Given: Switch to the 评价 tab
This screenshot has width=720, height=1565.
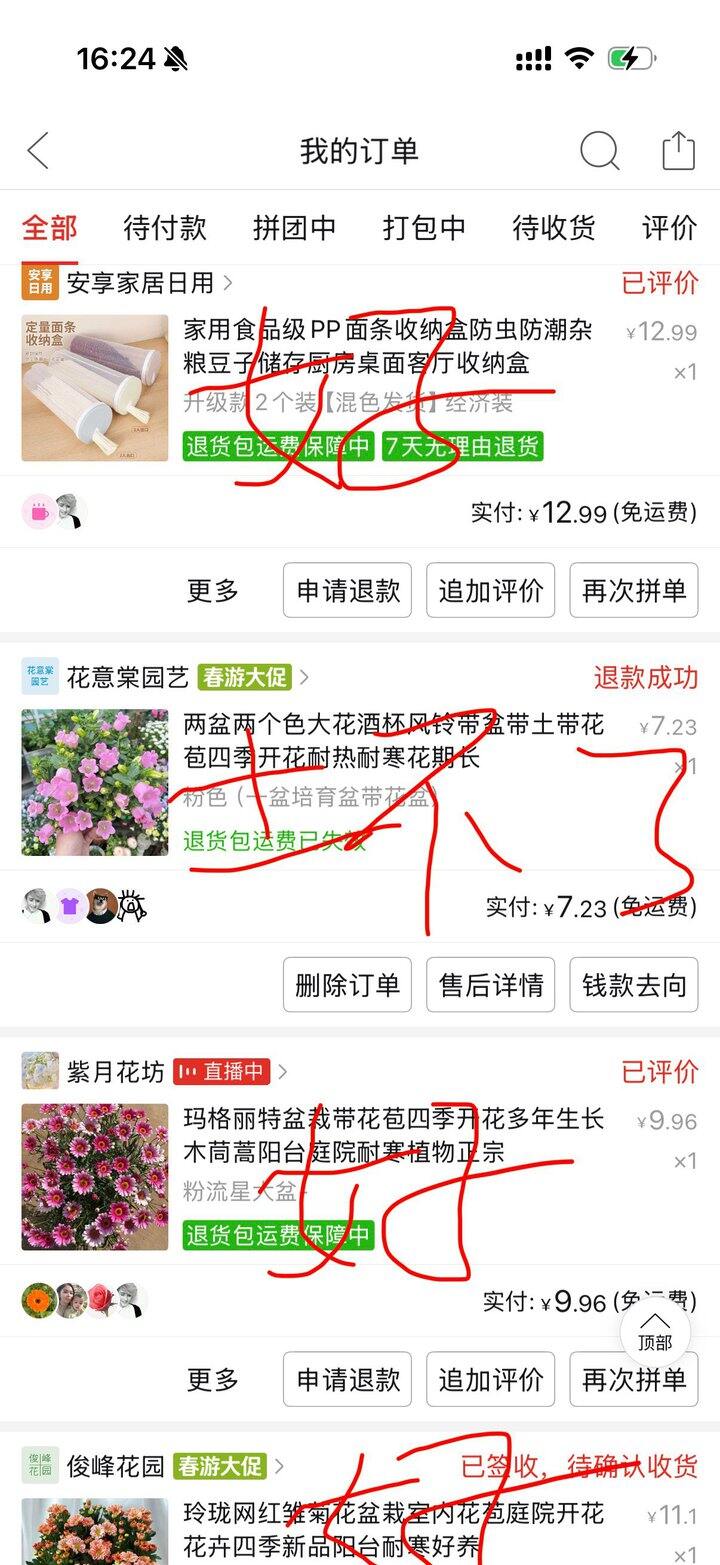Looking at the screenshot, I should 670,227.
